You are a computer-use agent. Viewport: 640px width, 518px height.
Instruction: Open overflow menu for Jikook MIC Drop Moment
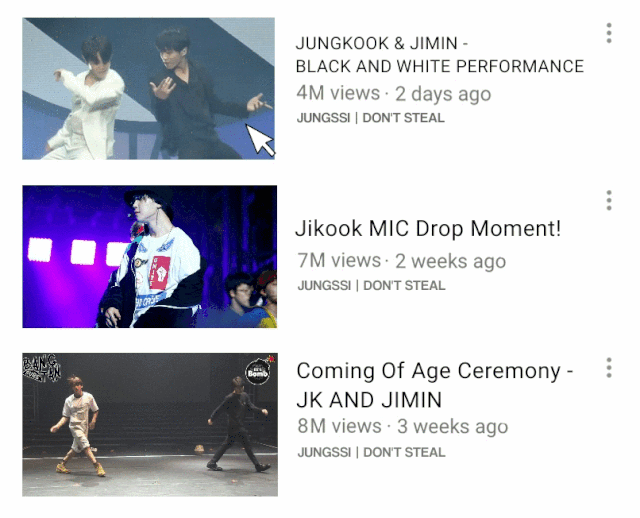click(608, 201)
